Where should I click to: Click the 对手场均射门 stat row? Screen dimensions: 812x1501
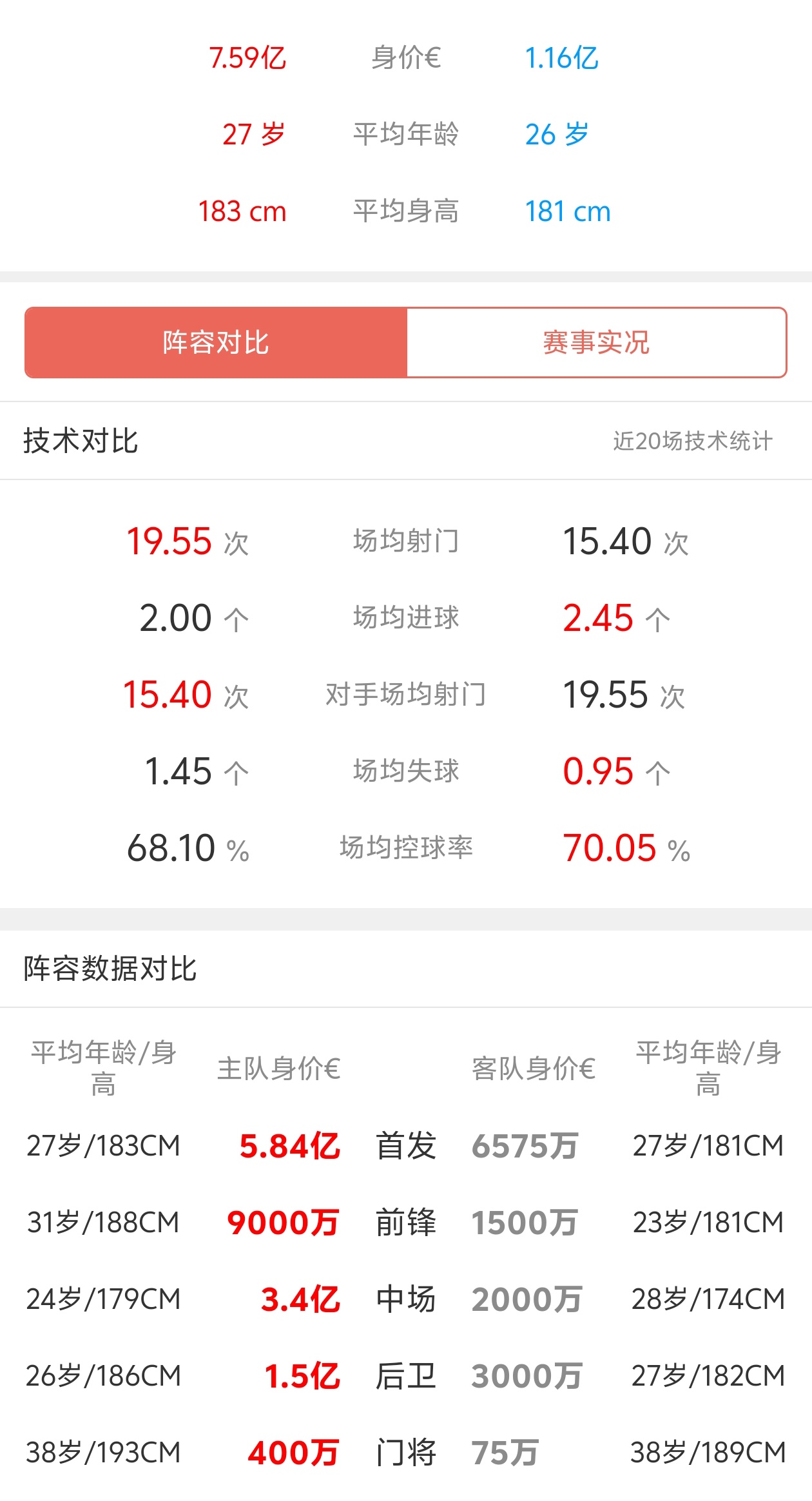[406, 694]
